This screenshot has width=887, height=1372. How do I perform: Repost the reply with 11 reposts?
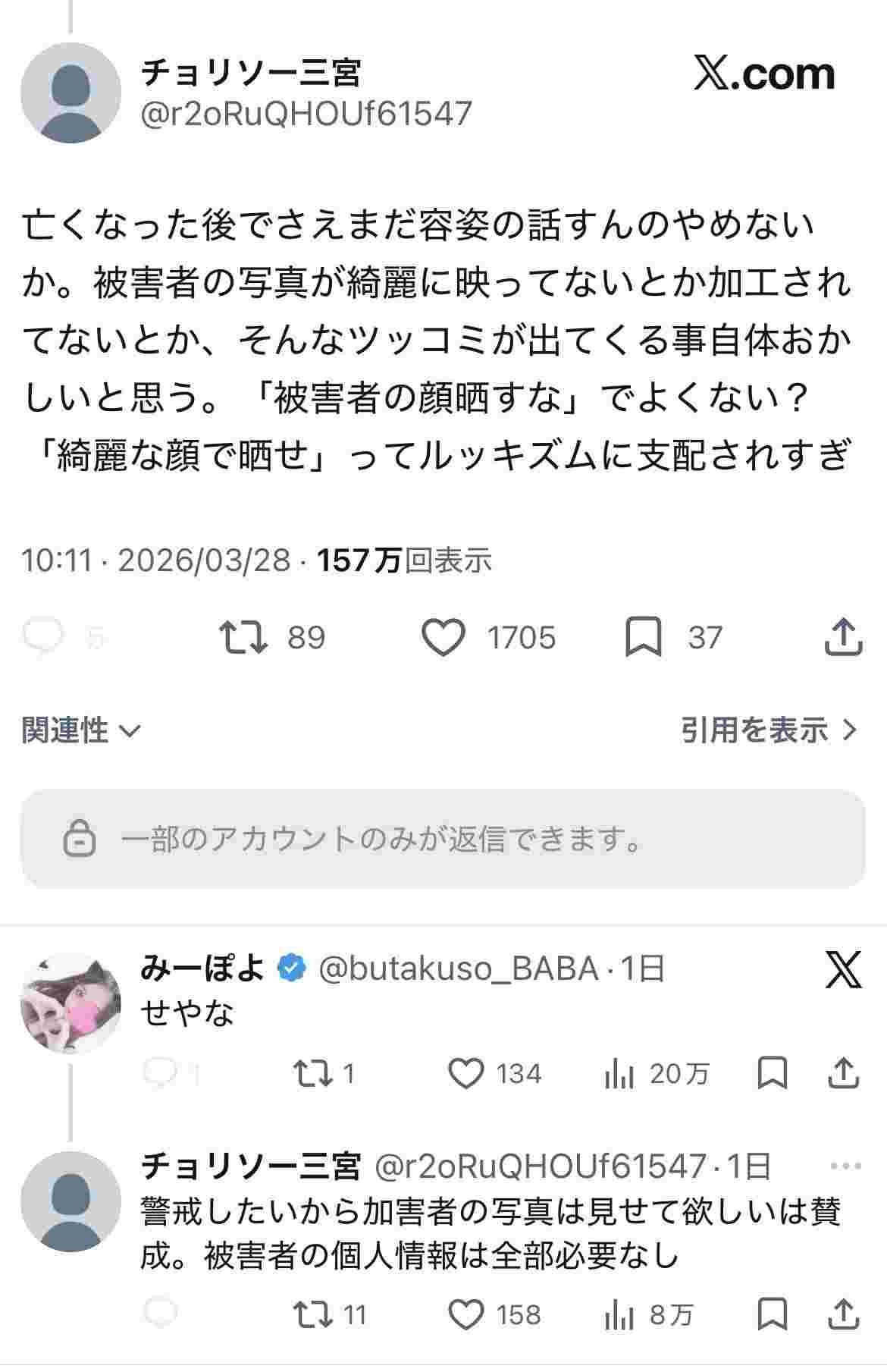313,1314
